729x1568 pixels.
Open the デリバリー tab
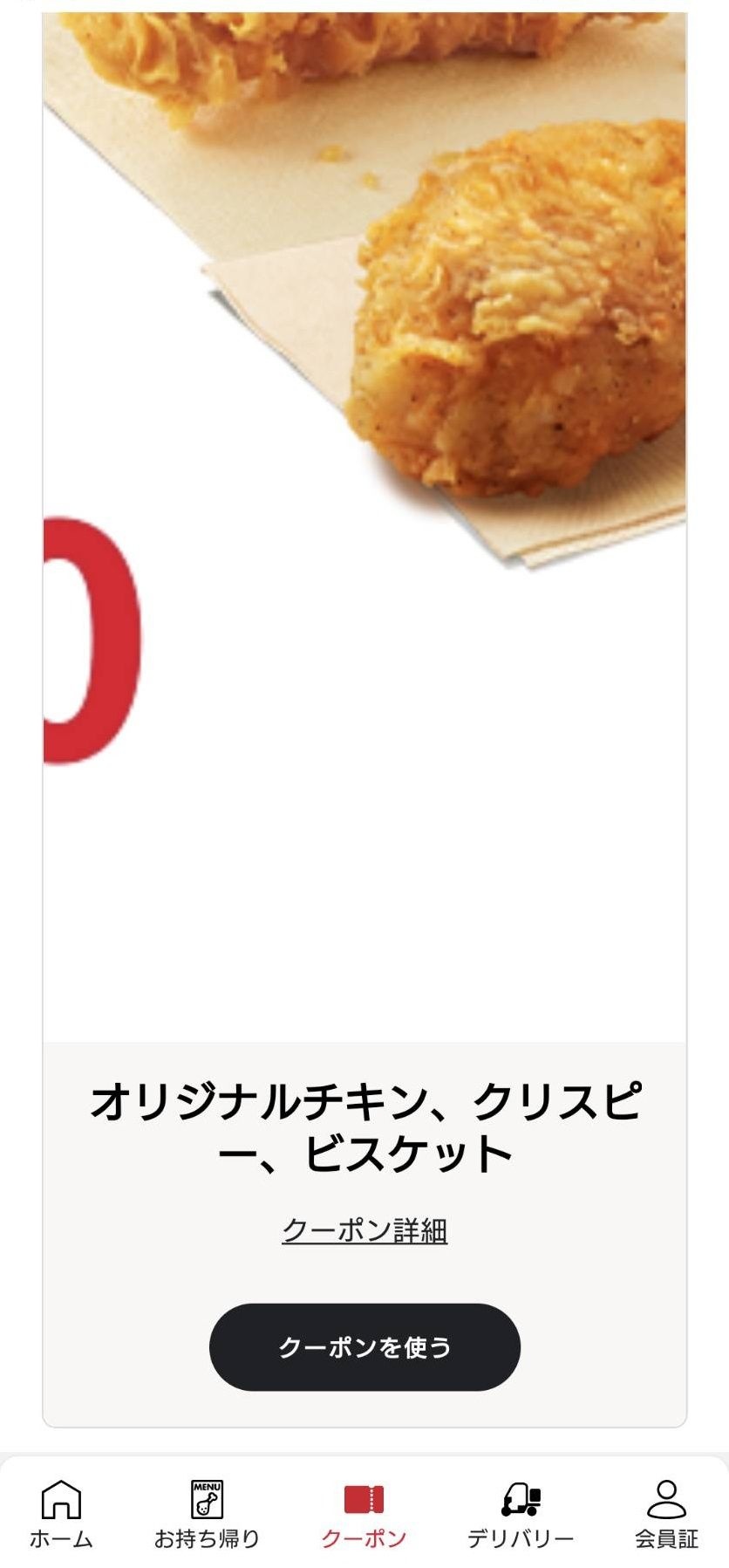coord(521,1514)
